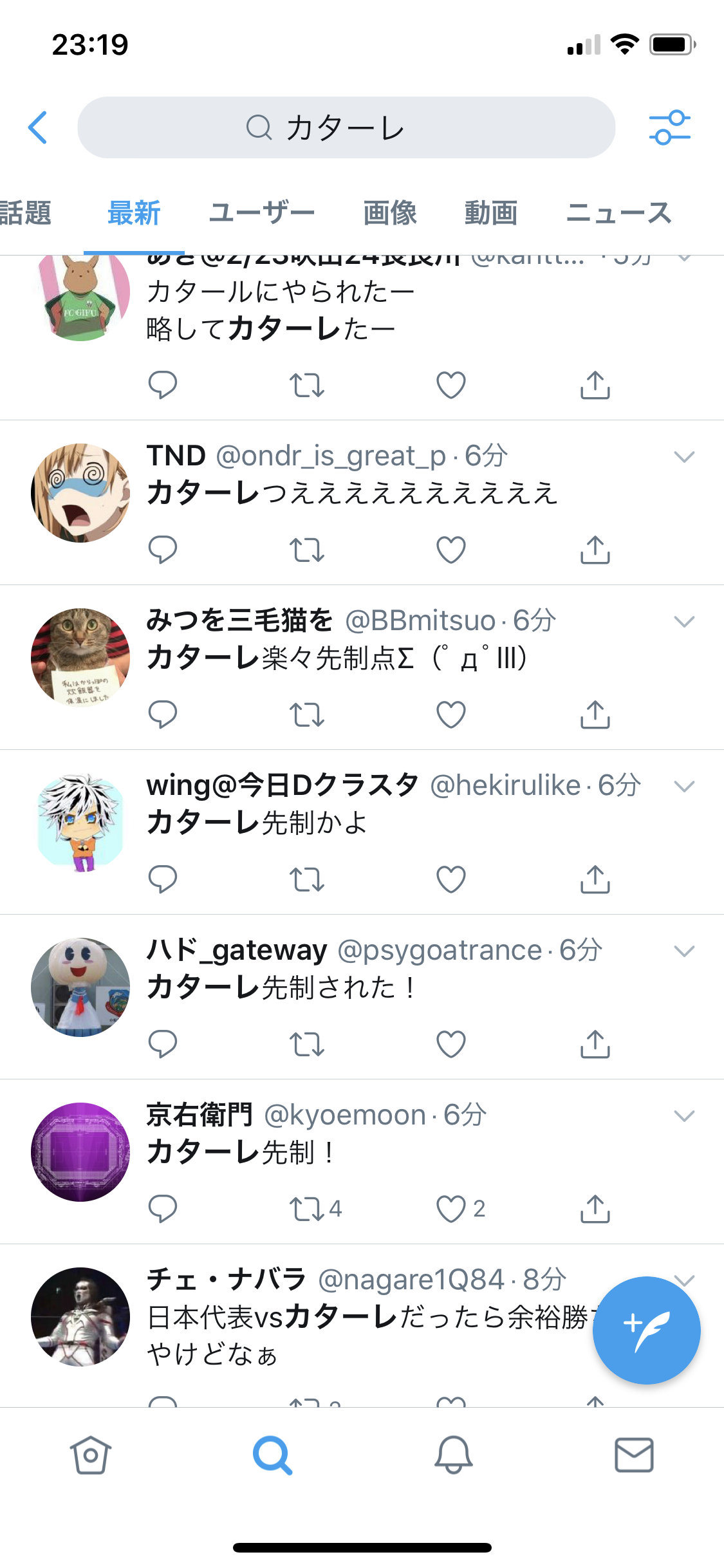Go to the Home tab
The height and width of the screenshot is (1568, 724).
point(90,1455)
